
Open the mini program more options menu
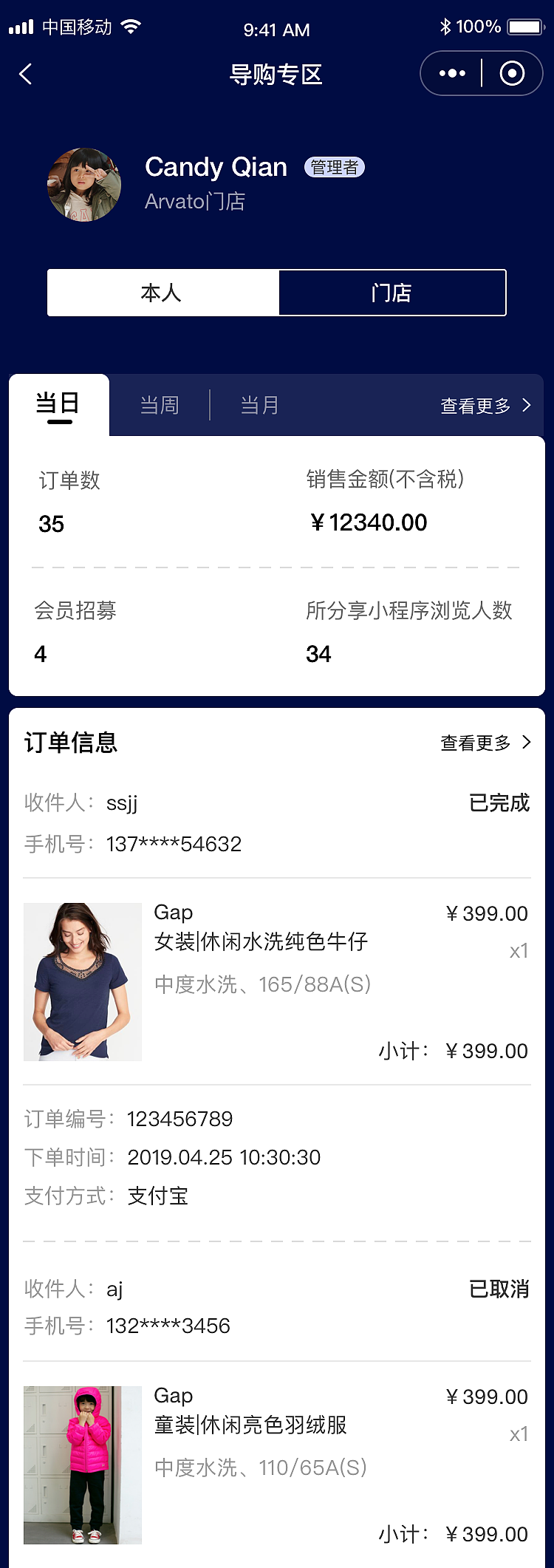452,73
